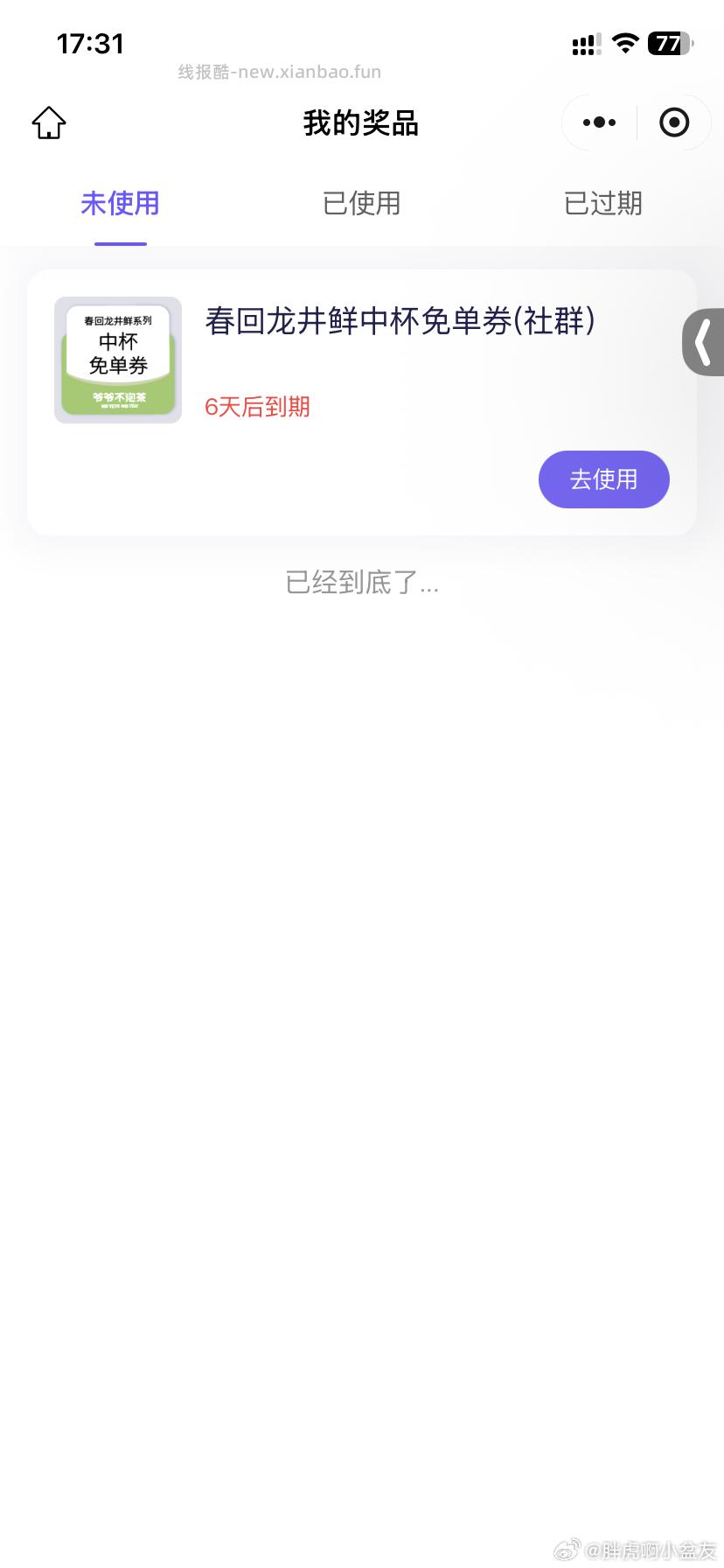Tap the red expiry text 6天后到期
Viewport: 724px width, 1568px height.
257,407
